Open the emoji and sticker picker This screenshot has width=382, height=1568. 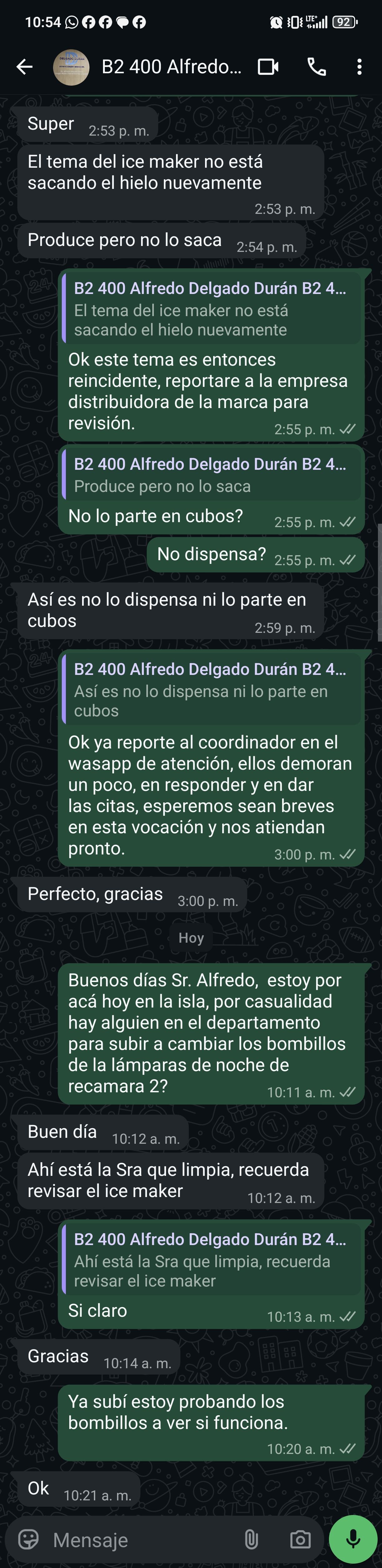[x=29, y=1540]
